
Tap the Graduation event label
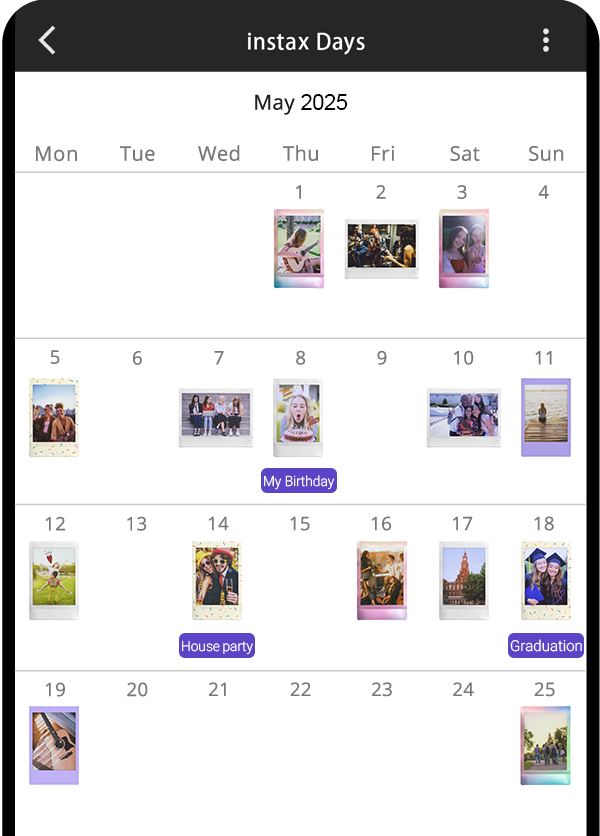point(546,646)
